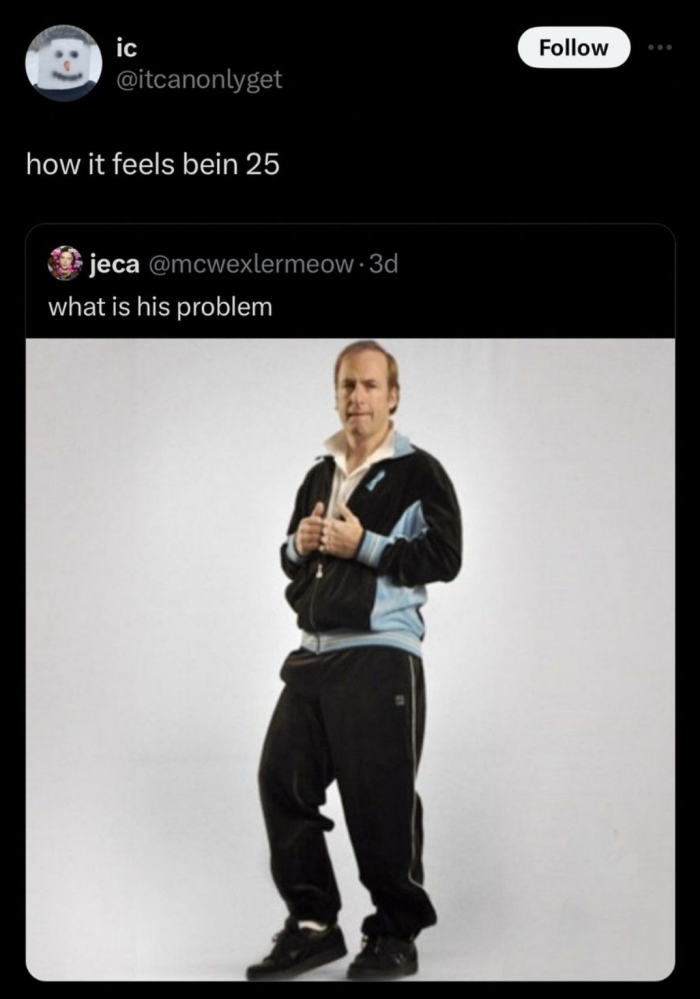Screen dimensions: 700x999
Task: Open jeca's quoted post avatar
Action: 65,263
